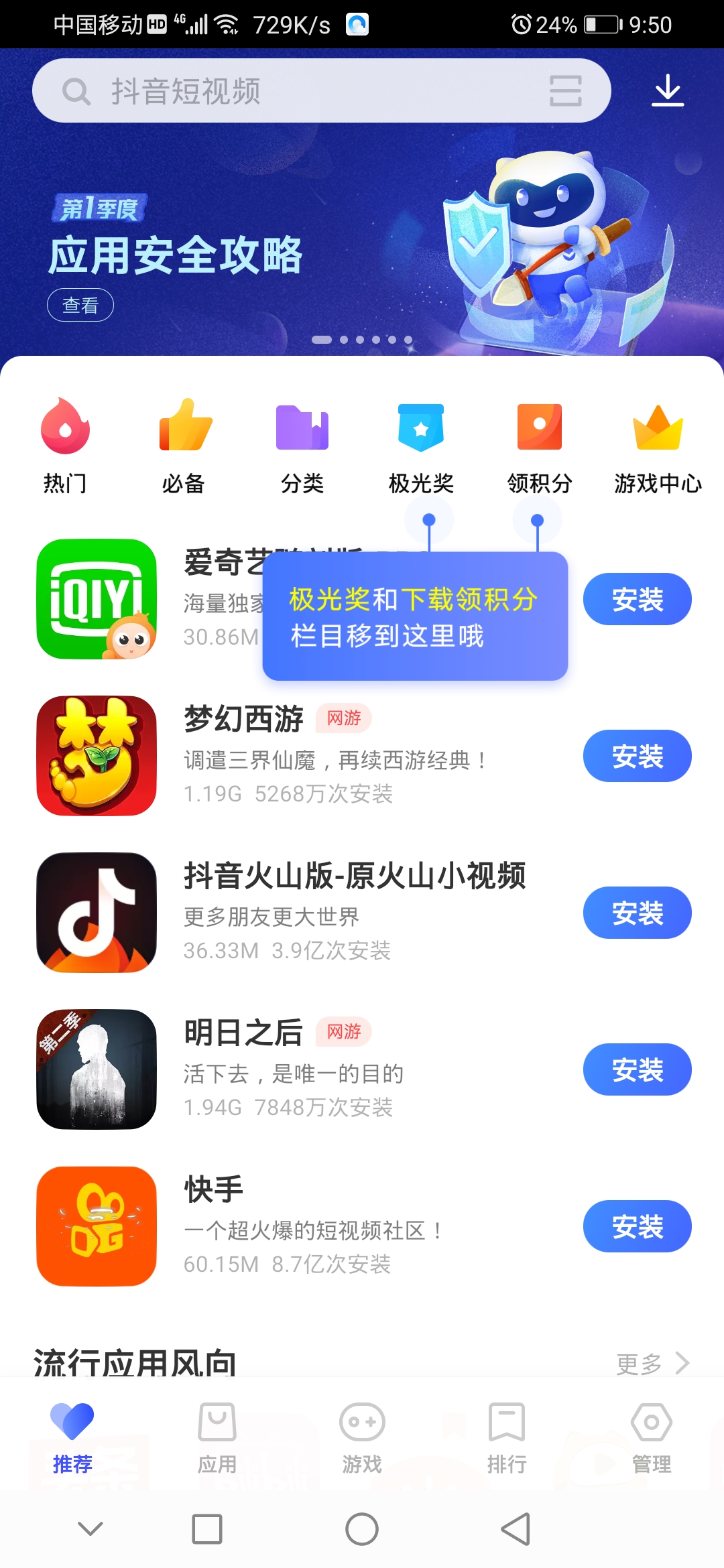Open the 游戏中心 crown icon
Image resolution: width=724 pixels, height=1568 pixels.
(657, 427)
